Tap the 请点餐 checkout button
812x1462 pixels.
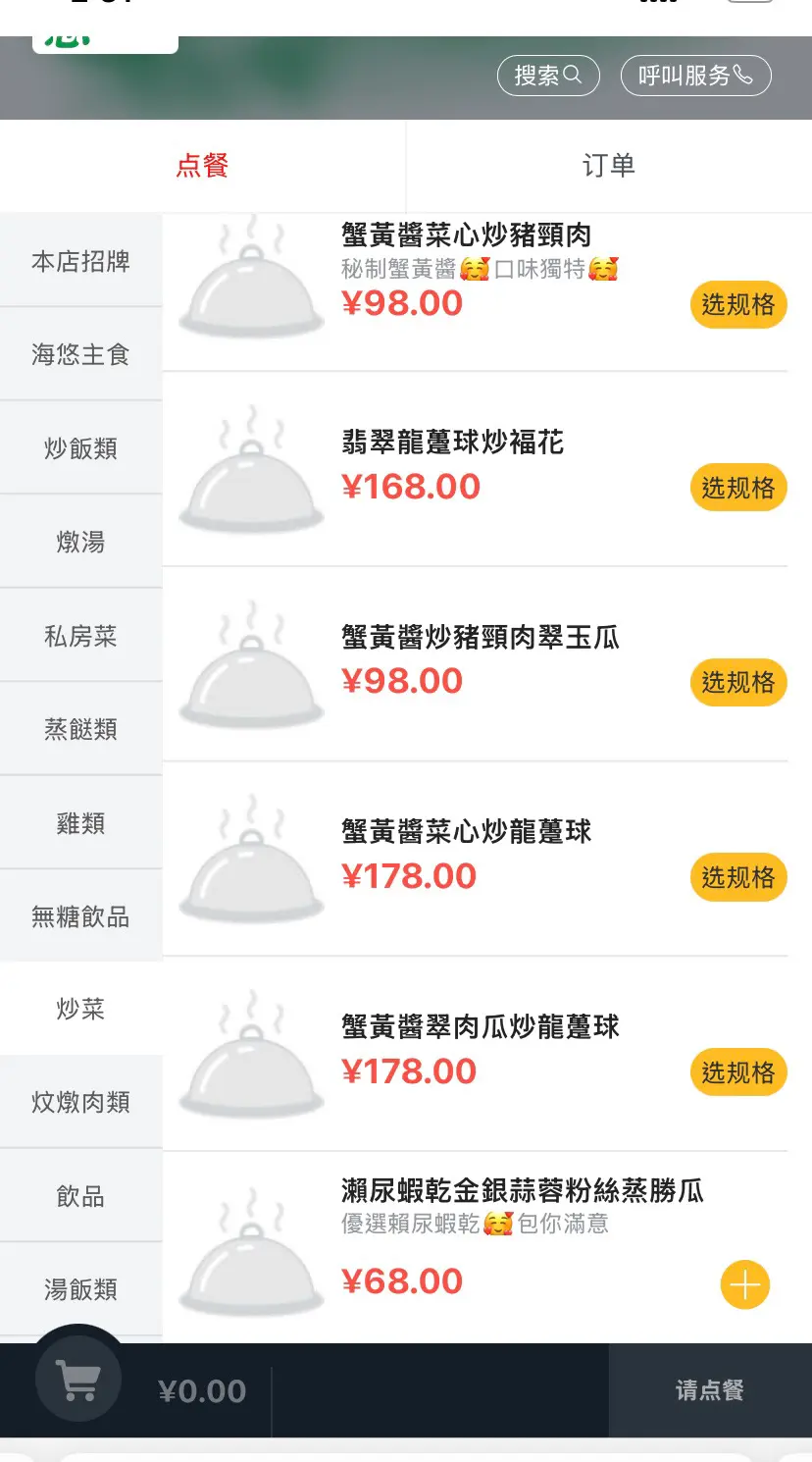[710, 1390]
